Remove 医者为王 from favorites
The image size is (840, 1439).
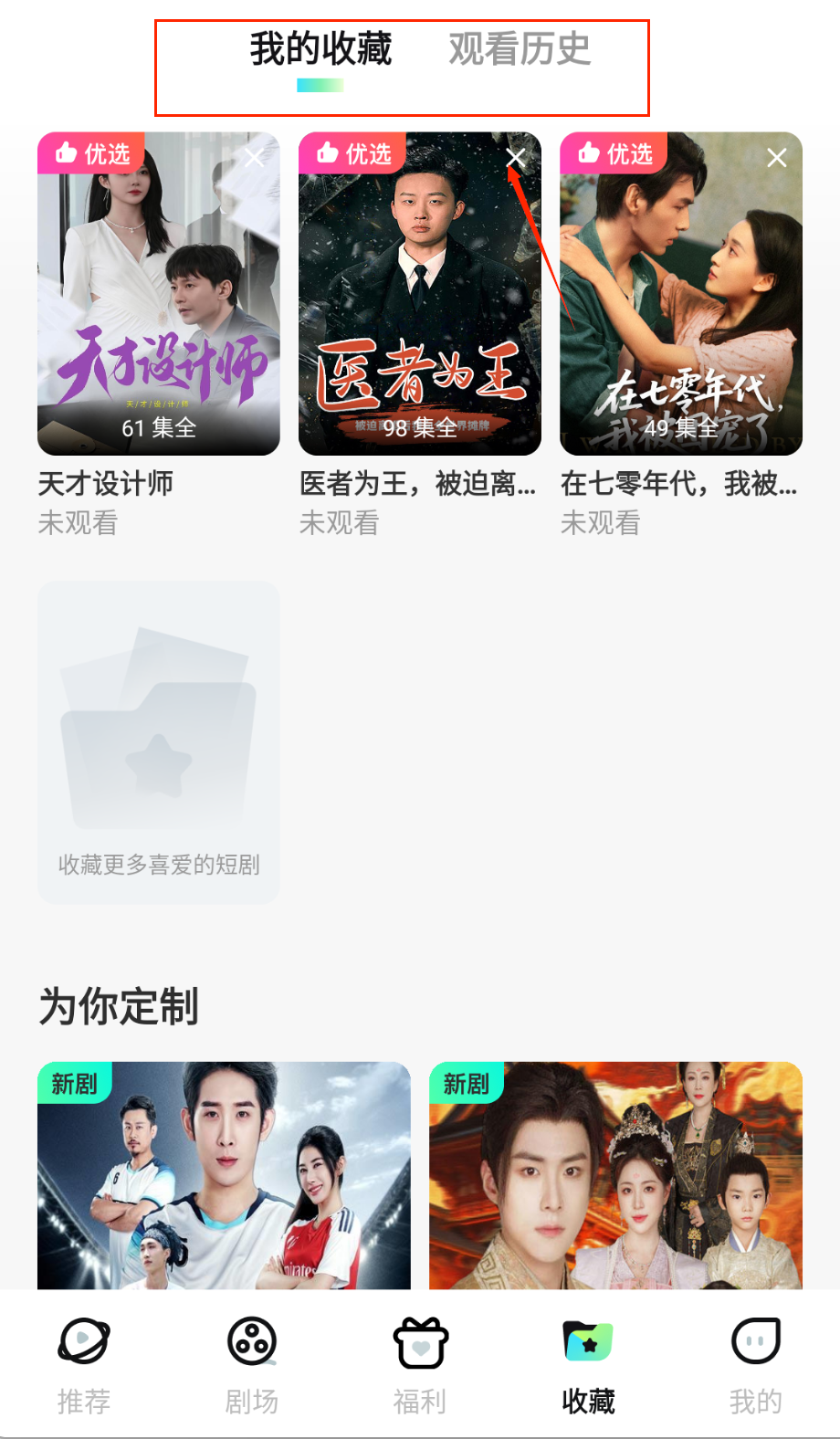click(x=516, y=158)
